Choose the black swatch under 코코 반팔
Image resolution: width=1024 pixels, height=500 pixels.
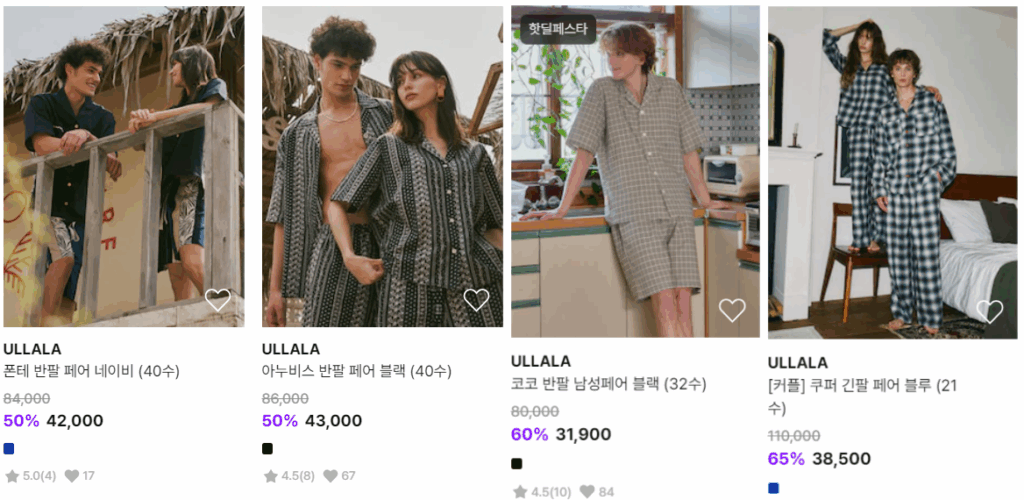[x=516, y=464]
